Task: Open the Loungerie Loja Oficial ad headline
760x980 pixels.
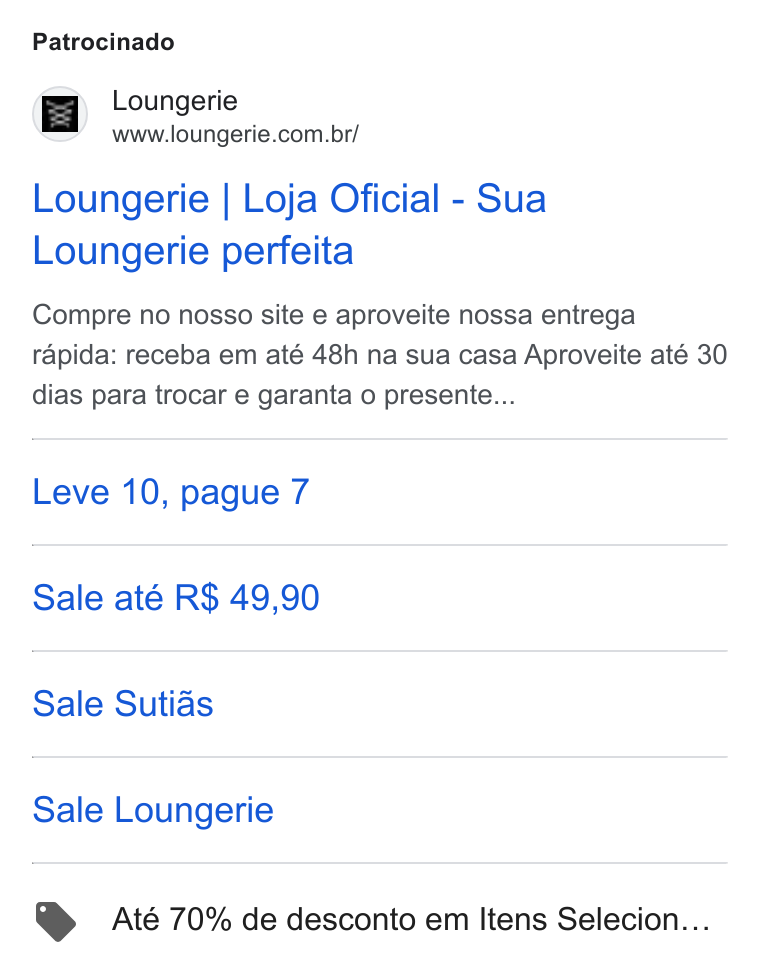Action: point(289,224)
